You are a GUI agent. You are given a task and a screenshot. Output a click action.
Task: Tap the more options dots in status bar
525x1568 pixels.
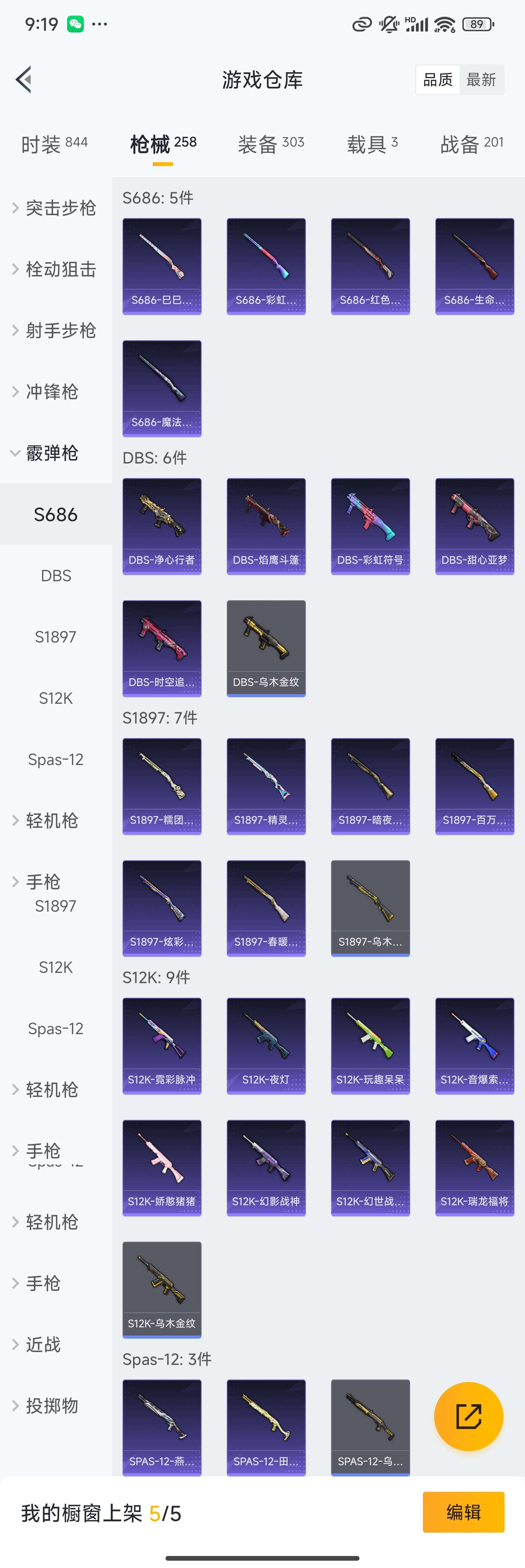tap(100, 24)
